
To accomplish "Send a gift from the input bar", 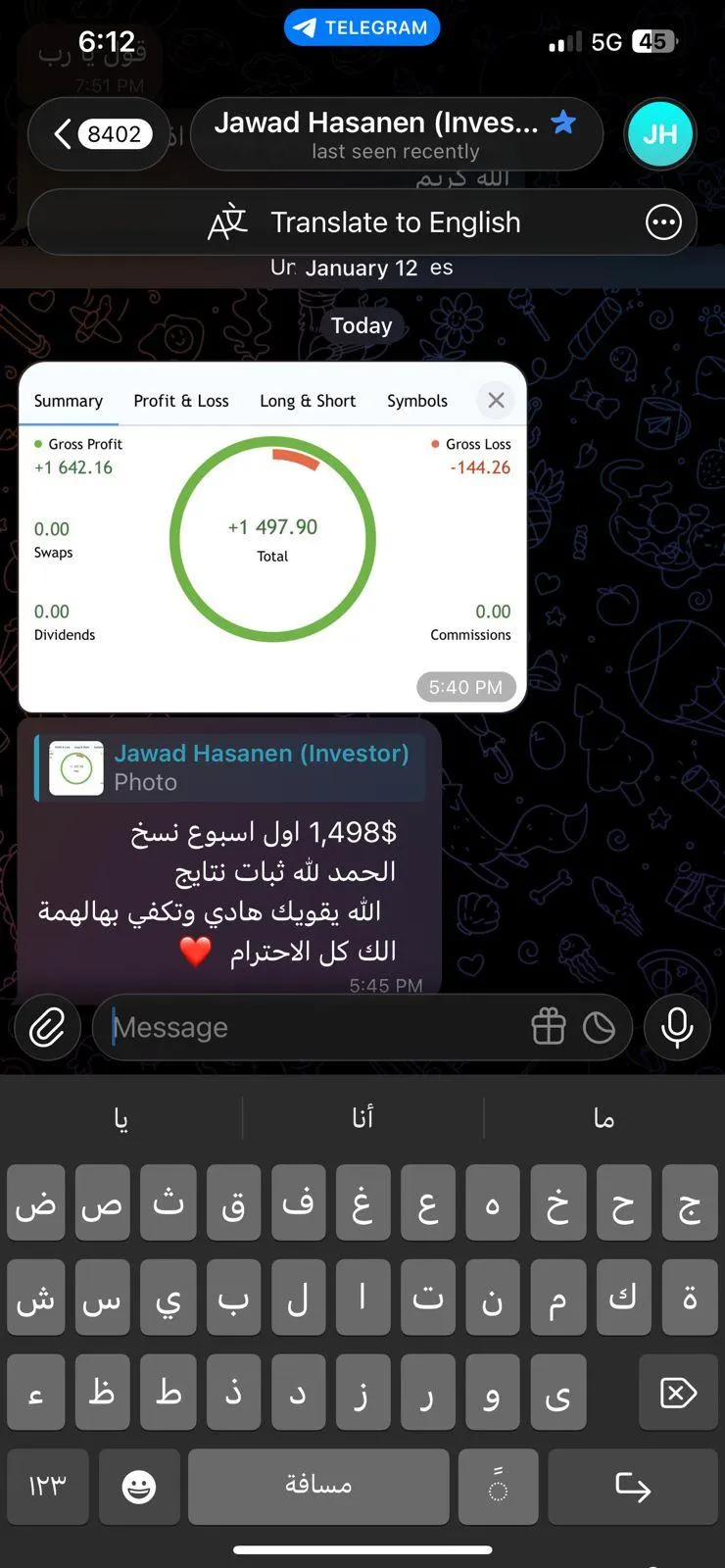I will pos(549,1027).
